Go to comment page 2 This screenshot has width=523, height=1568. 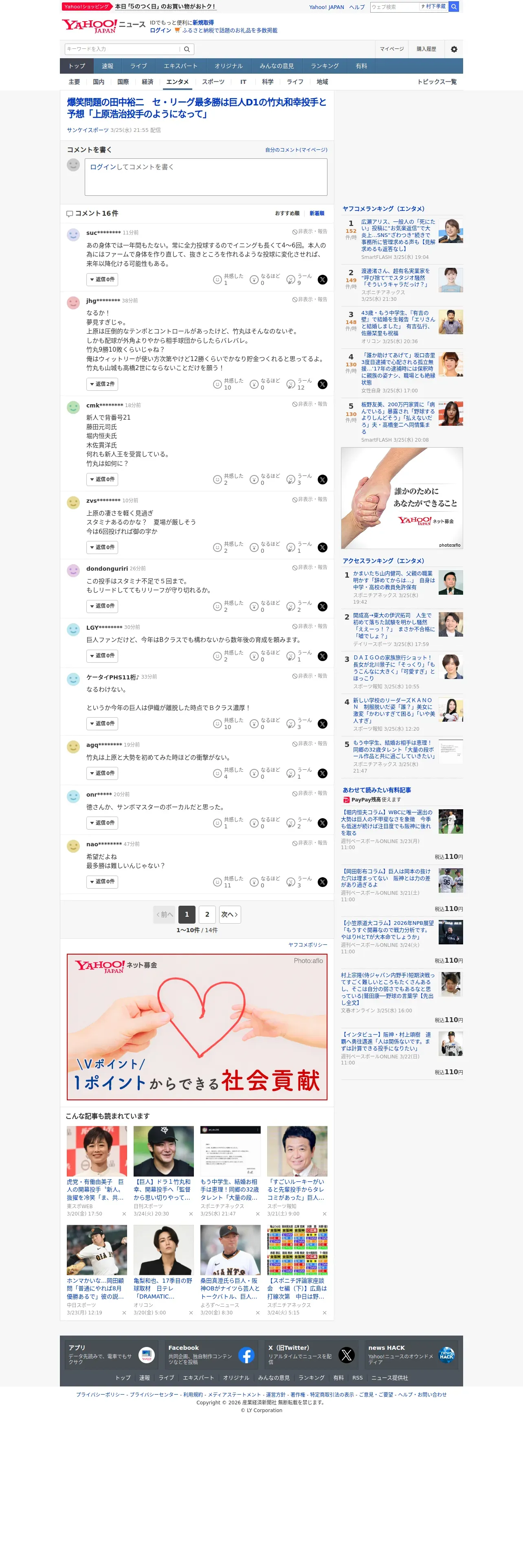click(207, 914)
